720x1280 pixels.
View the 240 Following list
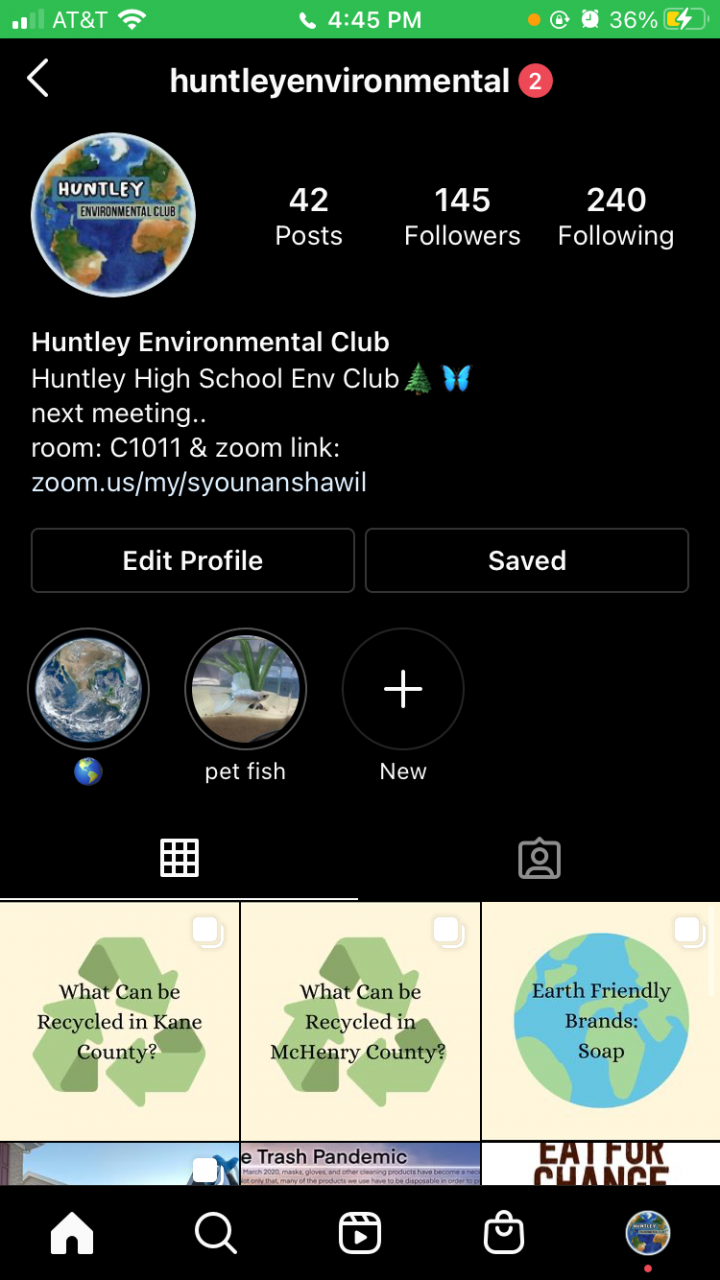[616, 216]
